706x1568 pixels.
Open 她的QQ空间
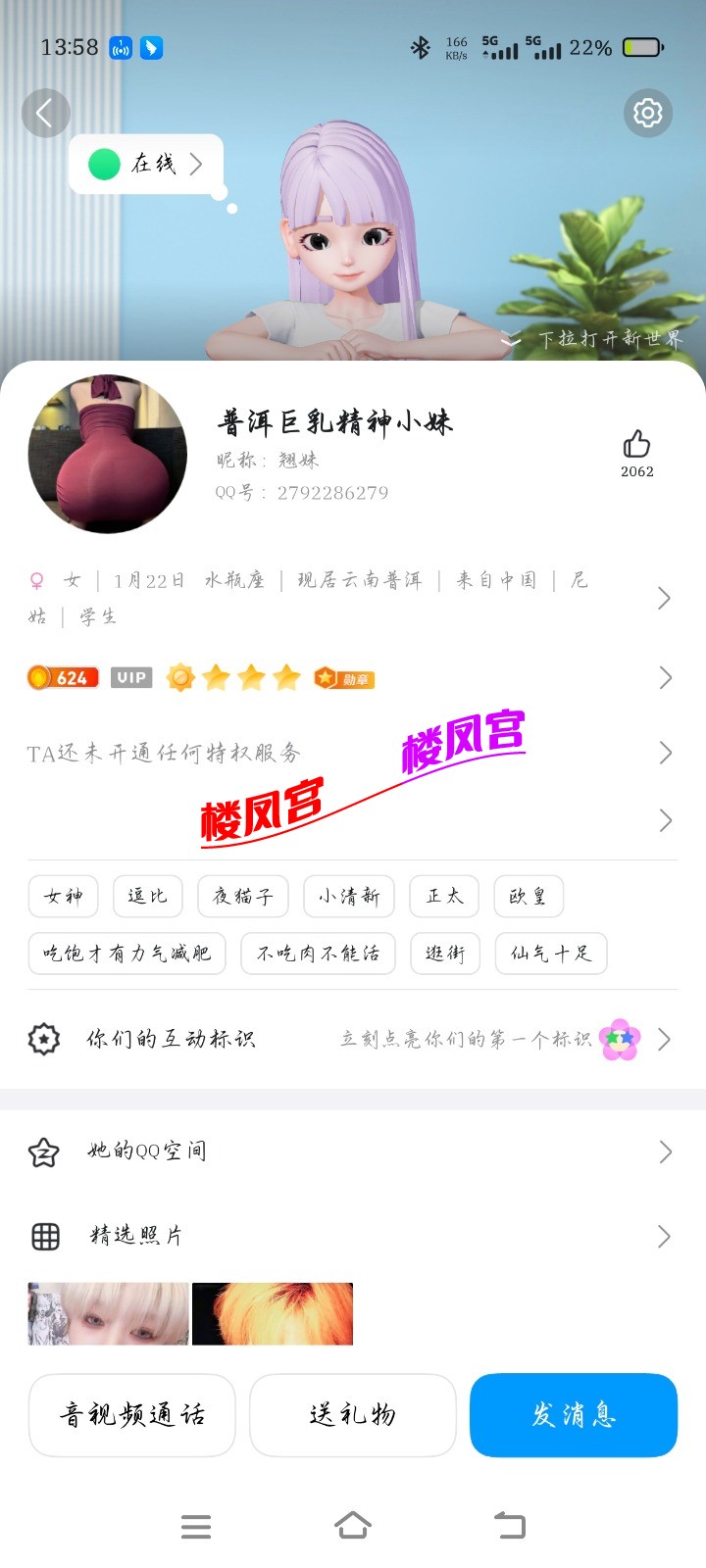click(x=353, y=1151)
